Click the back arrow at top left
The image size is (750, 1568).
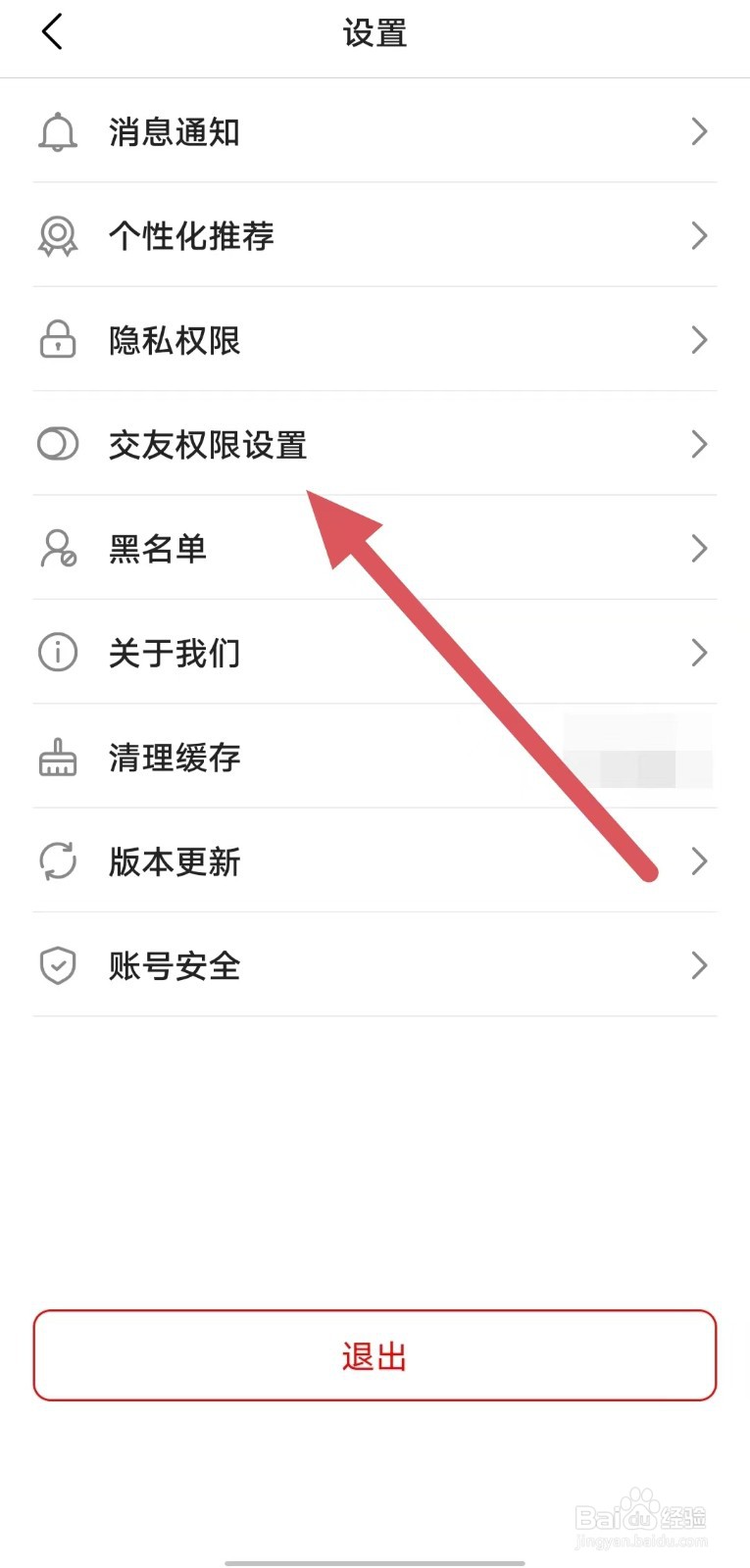[x=51, y=30]
